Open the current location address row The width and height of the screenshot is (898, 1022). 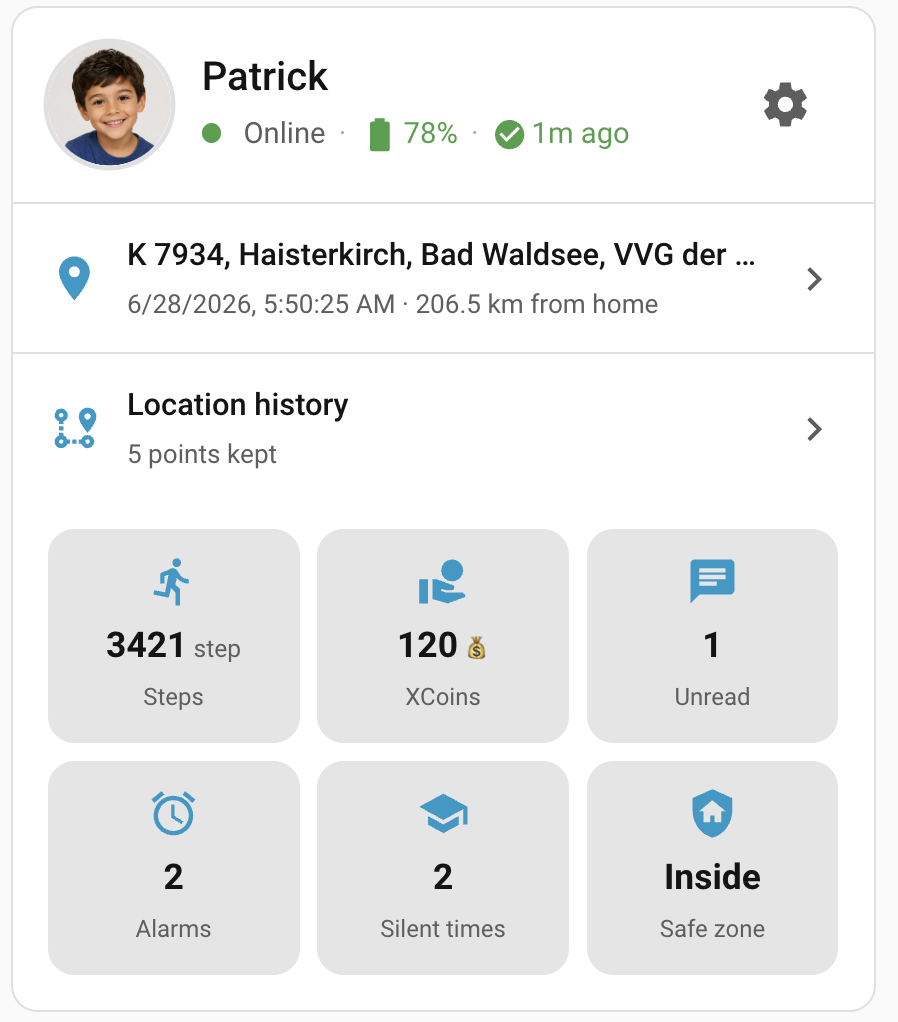pyautogui.click(x=443, y=279)
